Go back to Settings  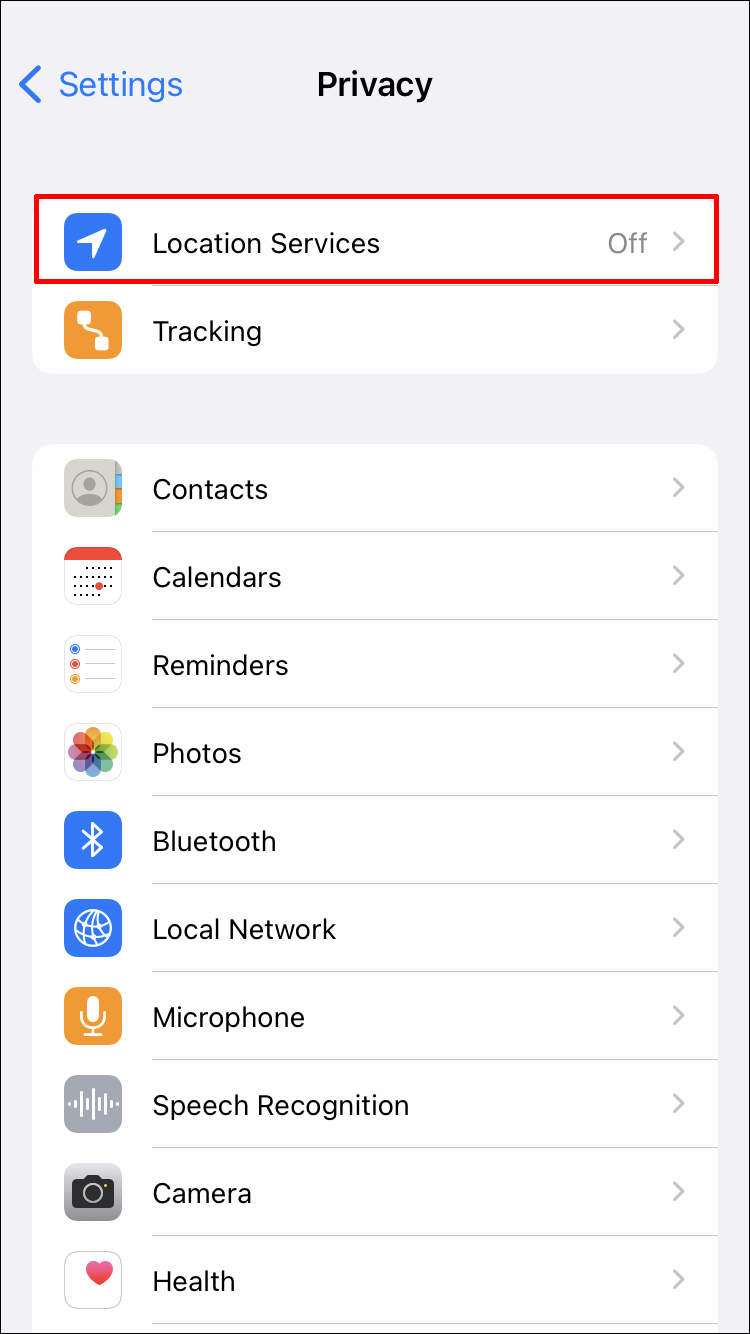tap(101, 85)
